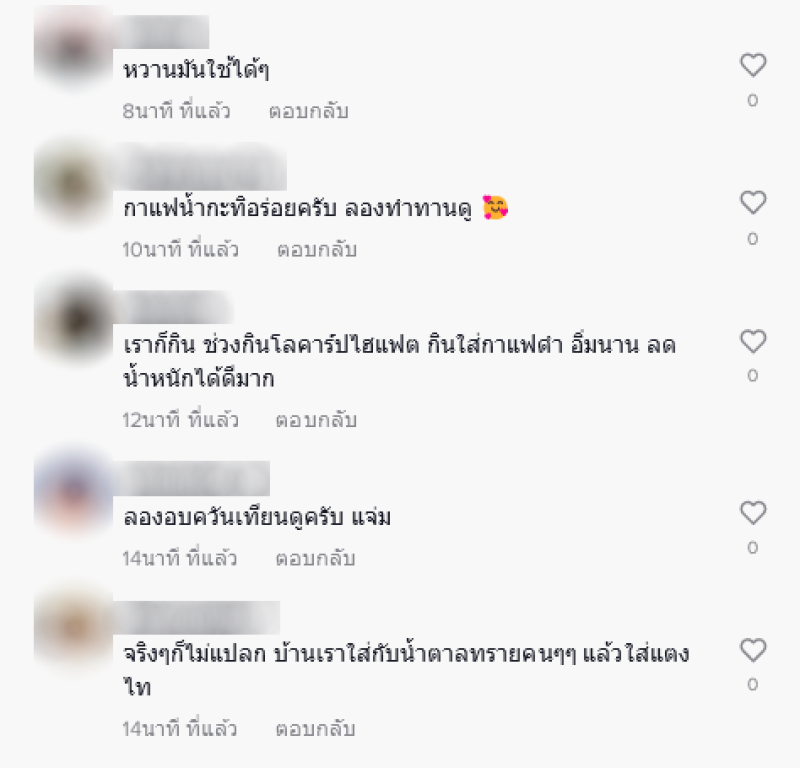Like the comment 'ลองอบควันเทียนดูครับ แจ่ม'
Screen dimensions: 800x768
point(752,514)
